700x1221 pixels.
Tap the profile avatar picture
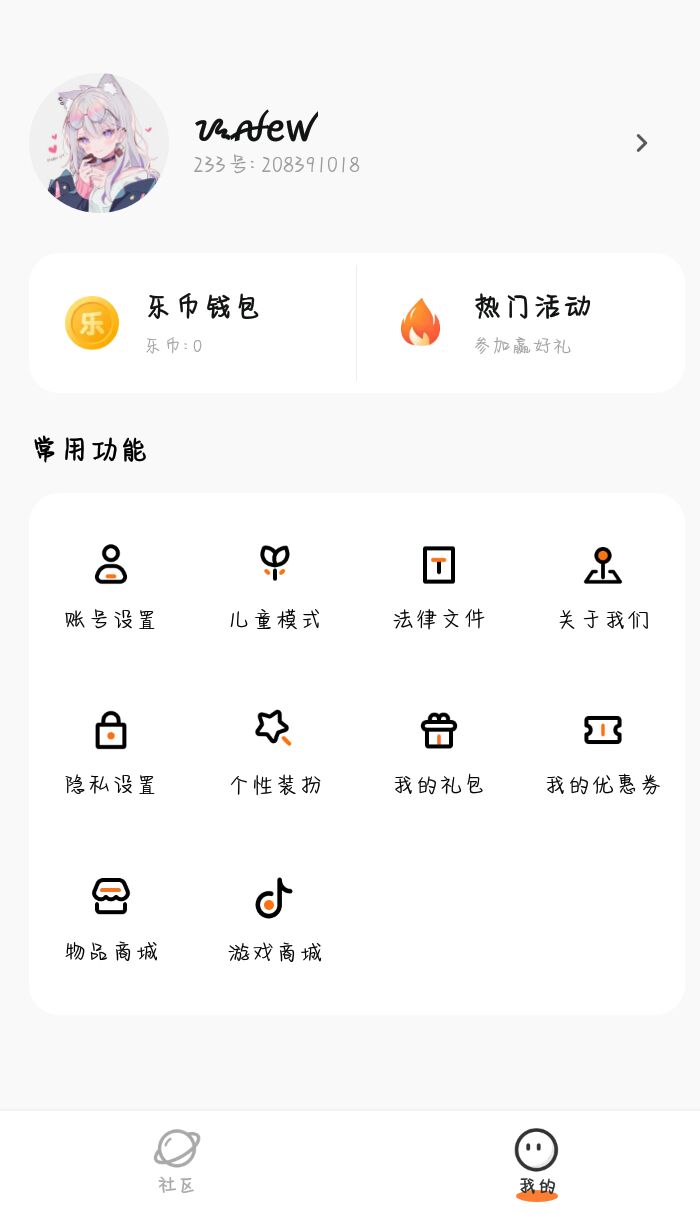tap(99, 143)
